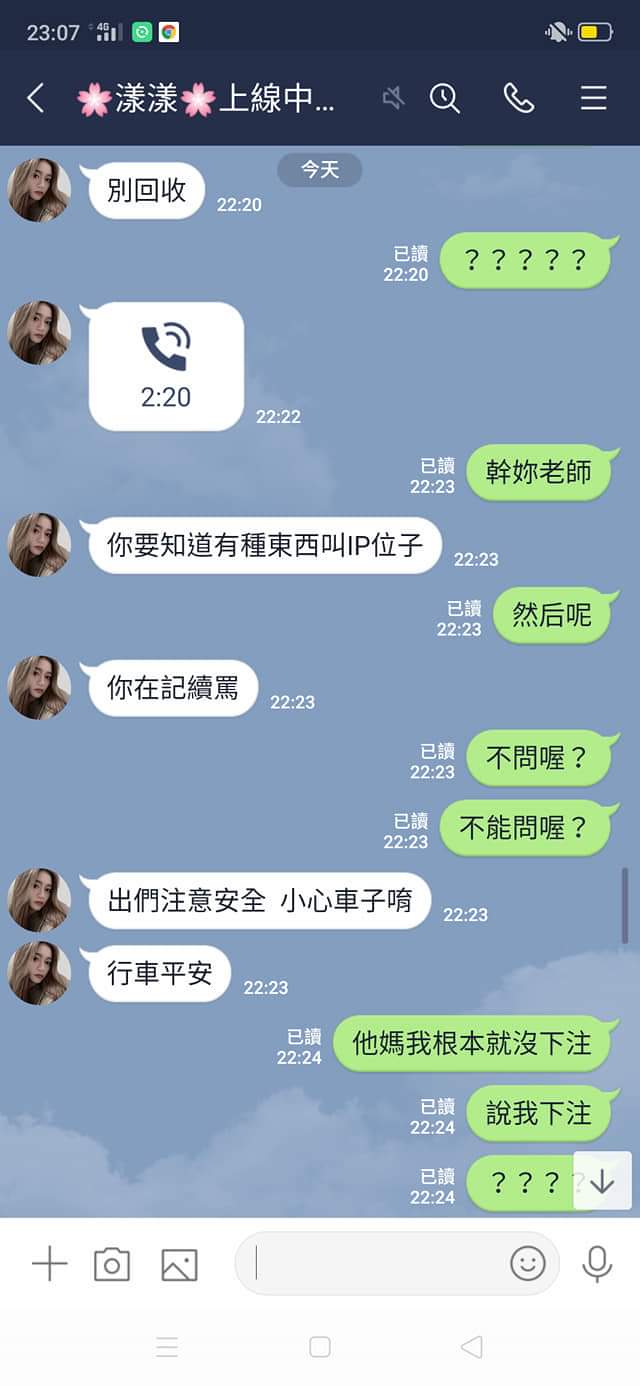Tap the system home button
Viewport: 640px width, 1386px height.
[x=320, y=1347]
